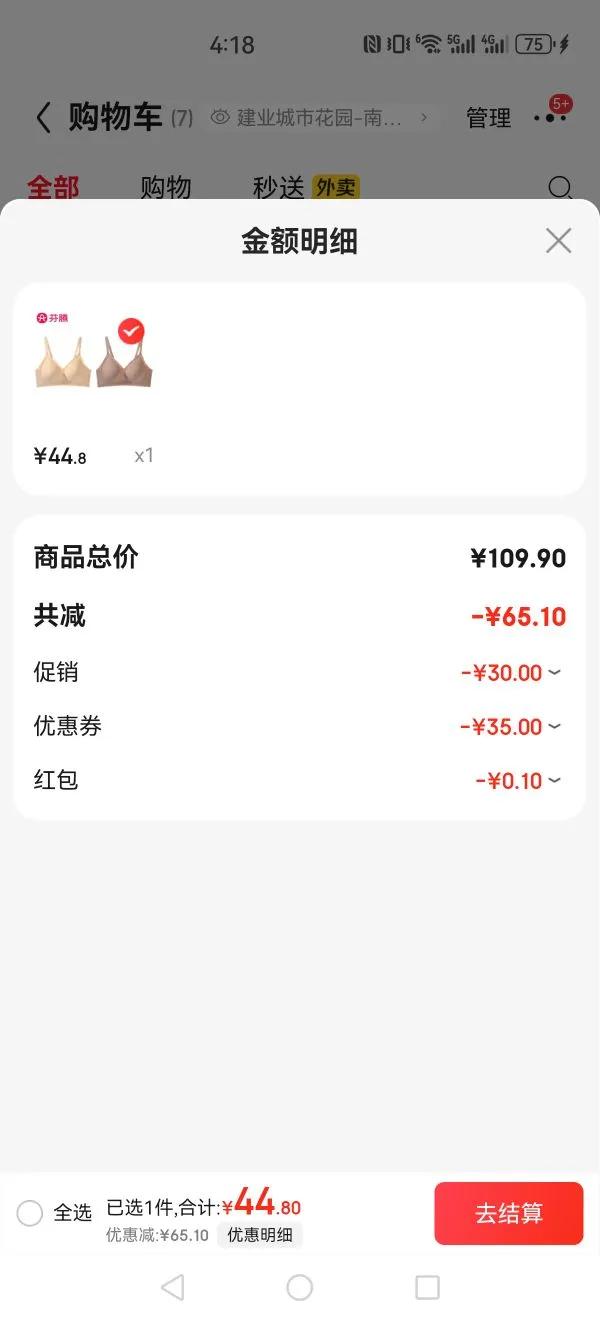
Task: Change the delivery address 建业城市花园
Action: point(320,118)
